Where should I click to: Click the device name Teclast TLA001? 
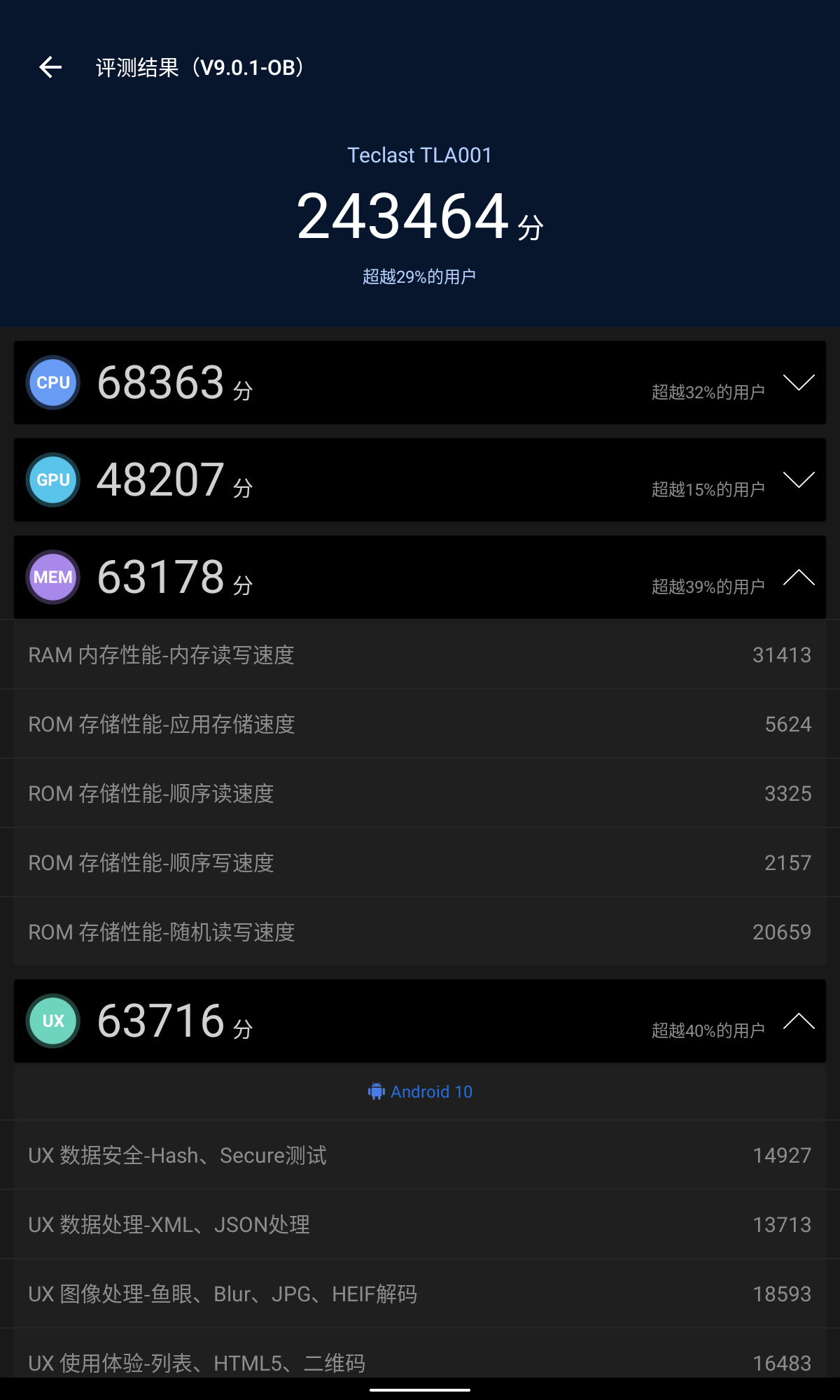(420, 155)
